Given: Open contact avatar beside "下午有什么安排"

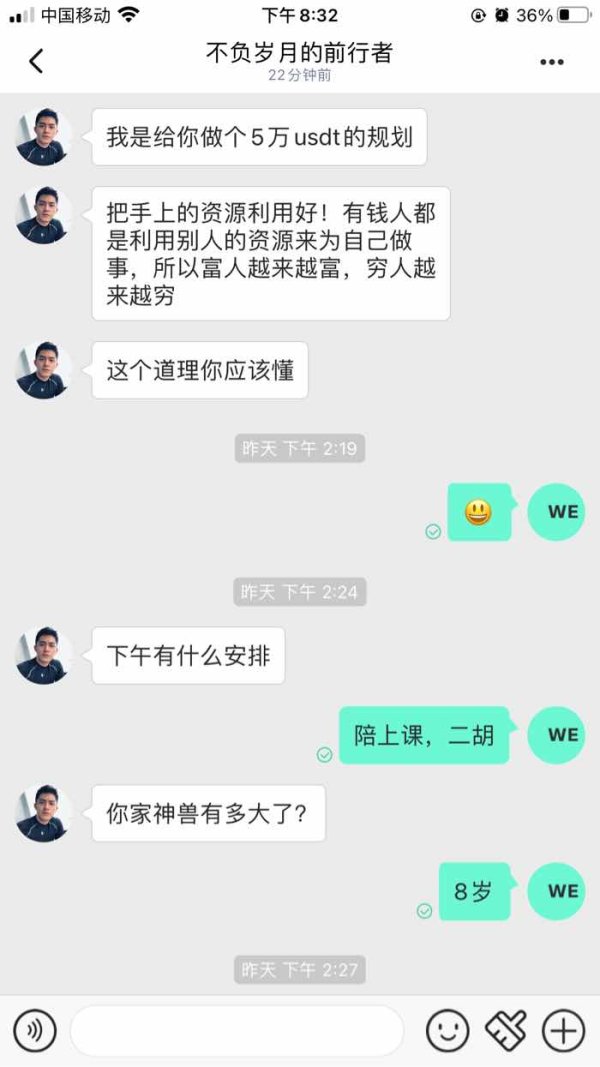Looking at the screenshot, I should coord(42,655).
